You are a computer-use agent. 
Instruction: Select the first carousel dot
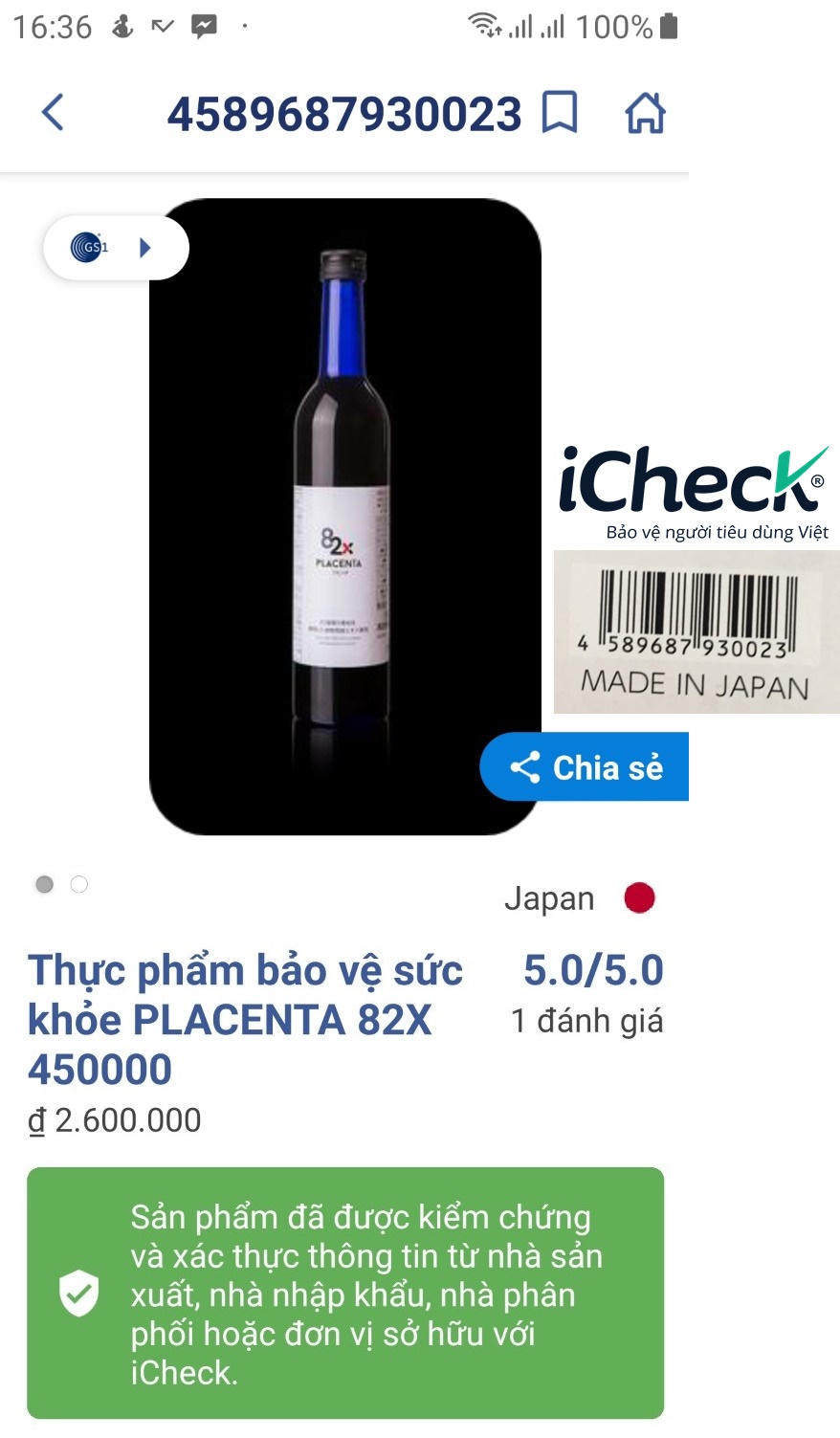click(44, 884)
